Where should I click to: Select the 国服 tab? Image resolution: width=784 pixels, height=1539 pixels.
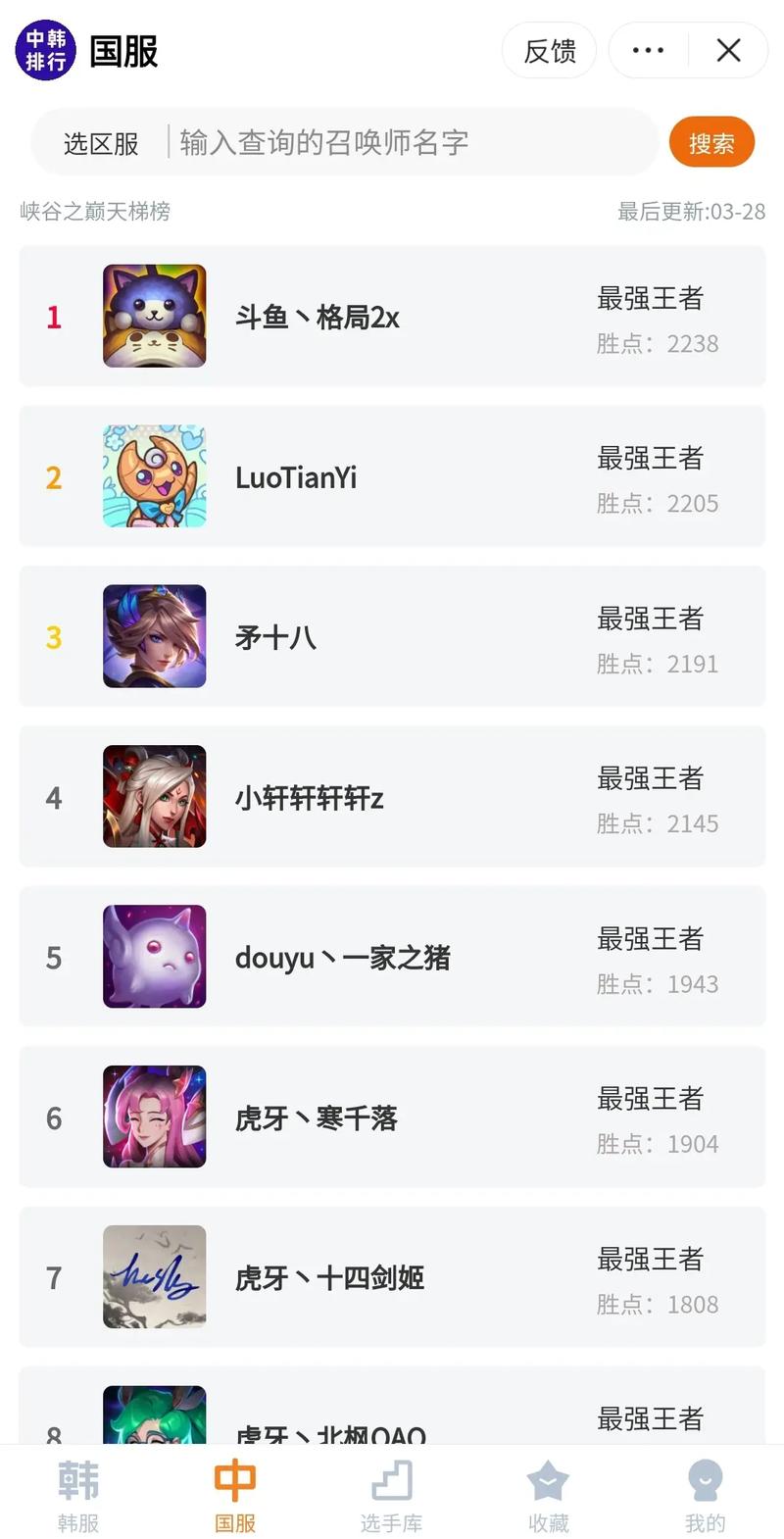pos(235,1495)
